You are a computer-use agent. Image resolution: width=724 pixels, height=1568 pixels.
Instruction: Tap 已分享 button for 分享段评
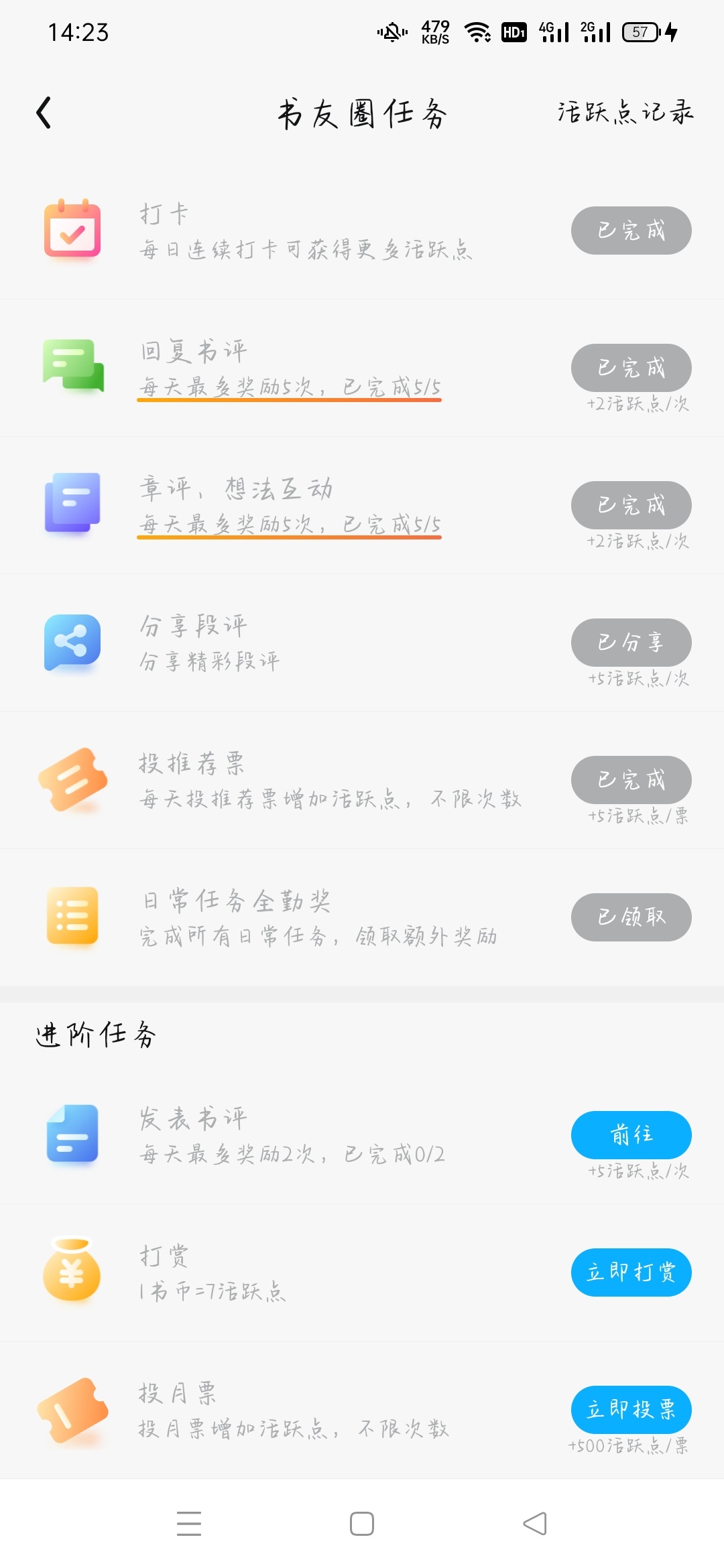(x=631, y=643)
